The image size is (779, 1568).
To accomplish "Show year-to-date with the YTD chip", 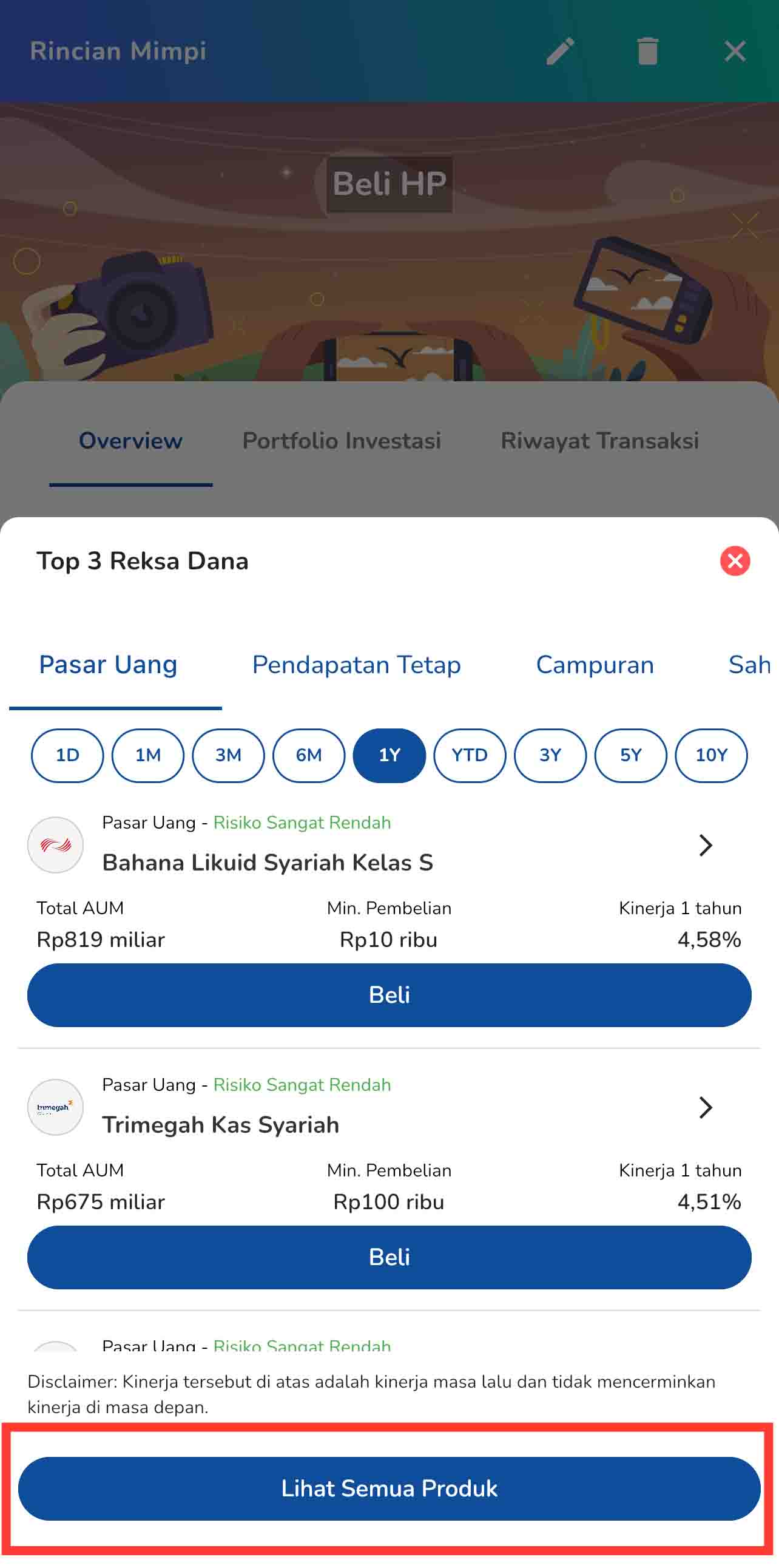I will point(470,755).
